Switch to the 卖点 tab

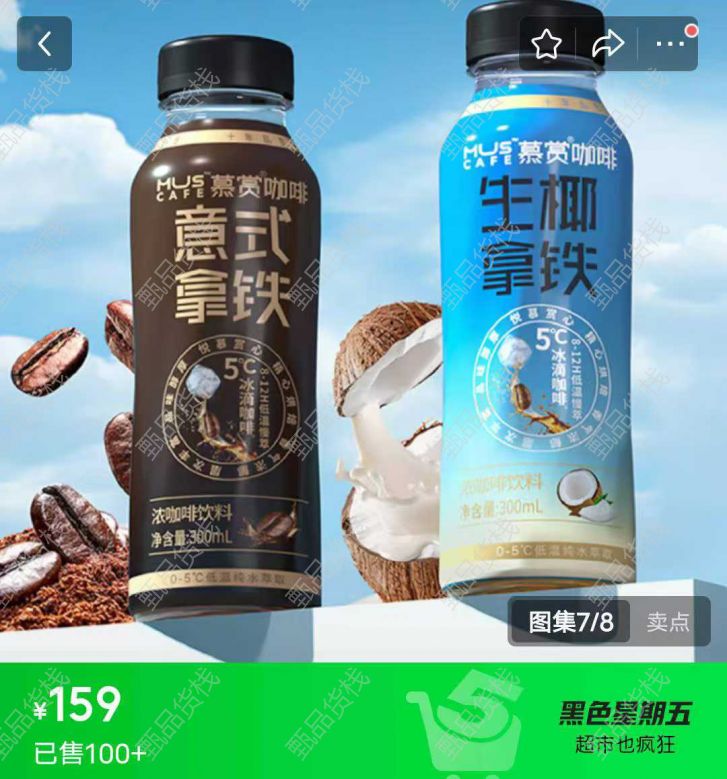(x=667, y=622)
